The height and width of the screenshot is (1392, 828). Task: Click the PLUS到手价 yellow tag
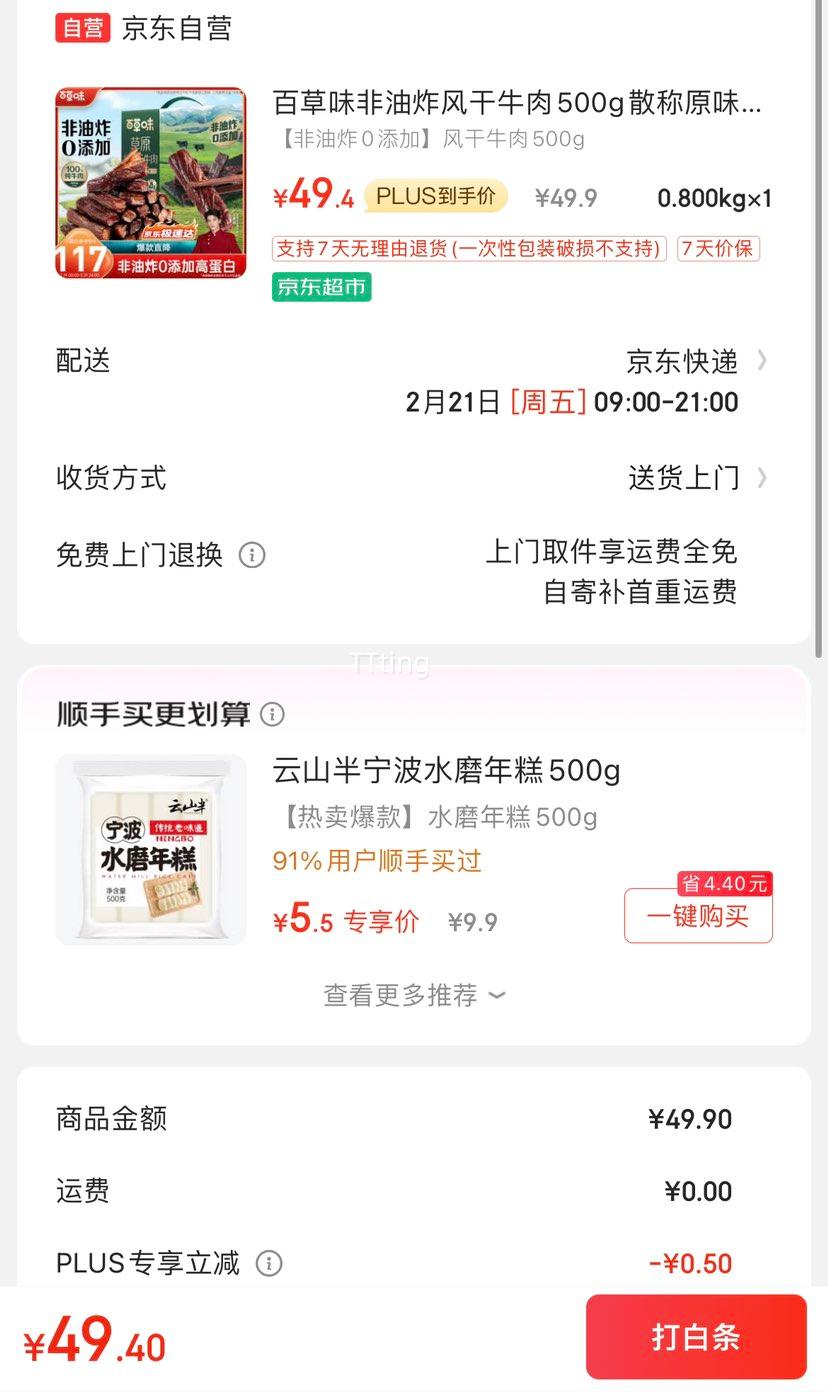click(434, 198)
